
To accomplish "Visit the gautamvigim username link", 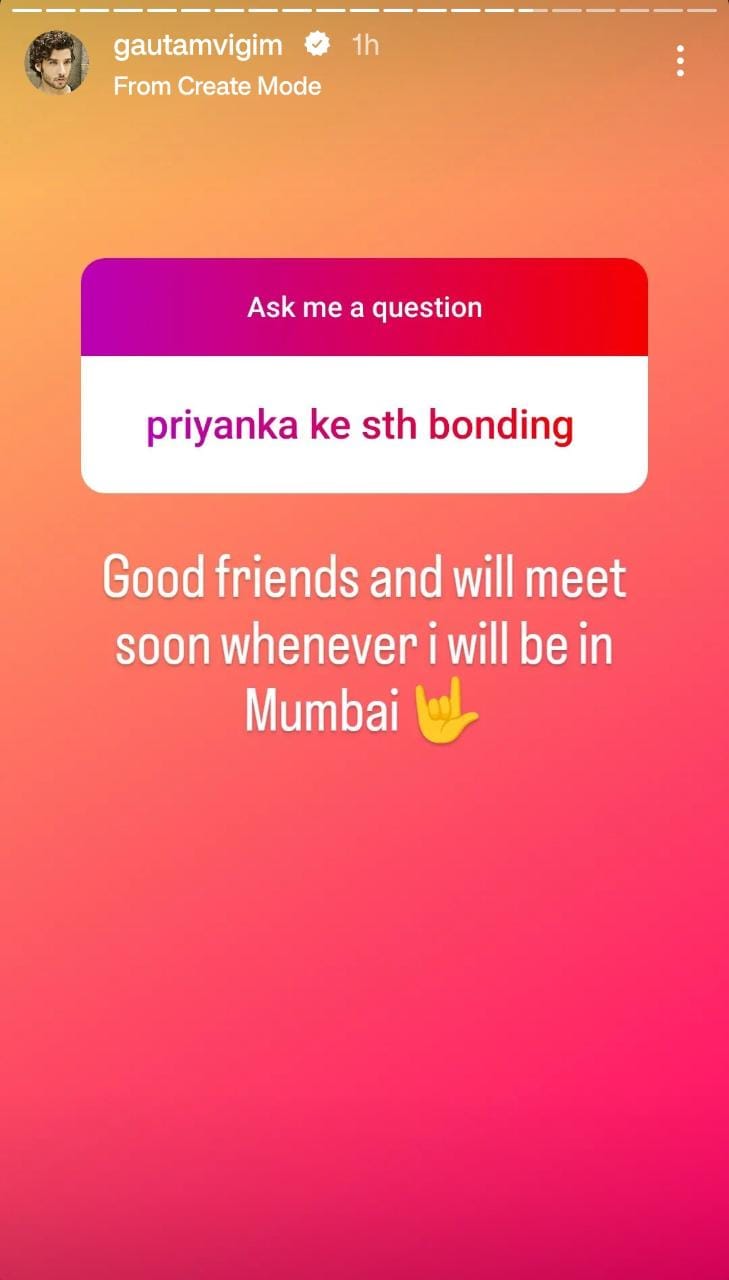I will click(197, 45).
